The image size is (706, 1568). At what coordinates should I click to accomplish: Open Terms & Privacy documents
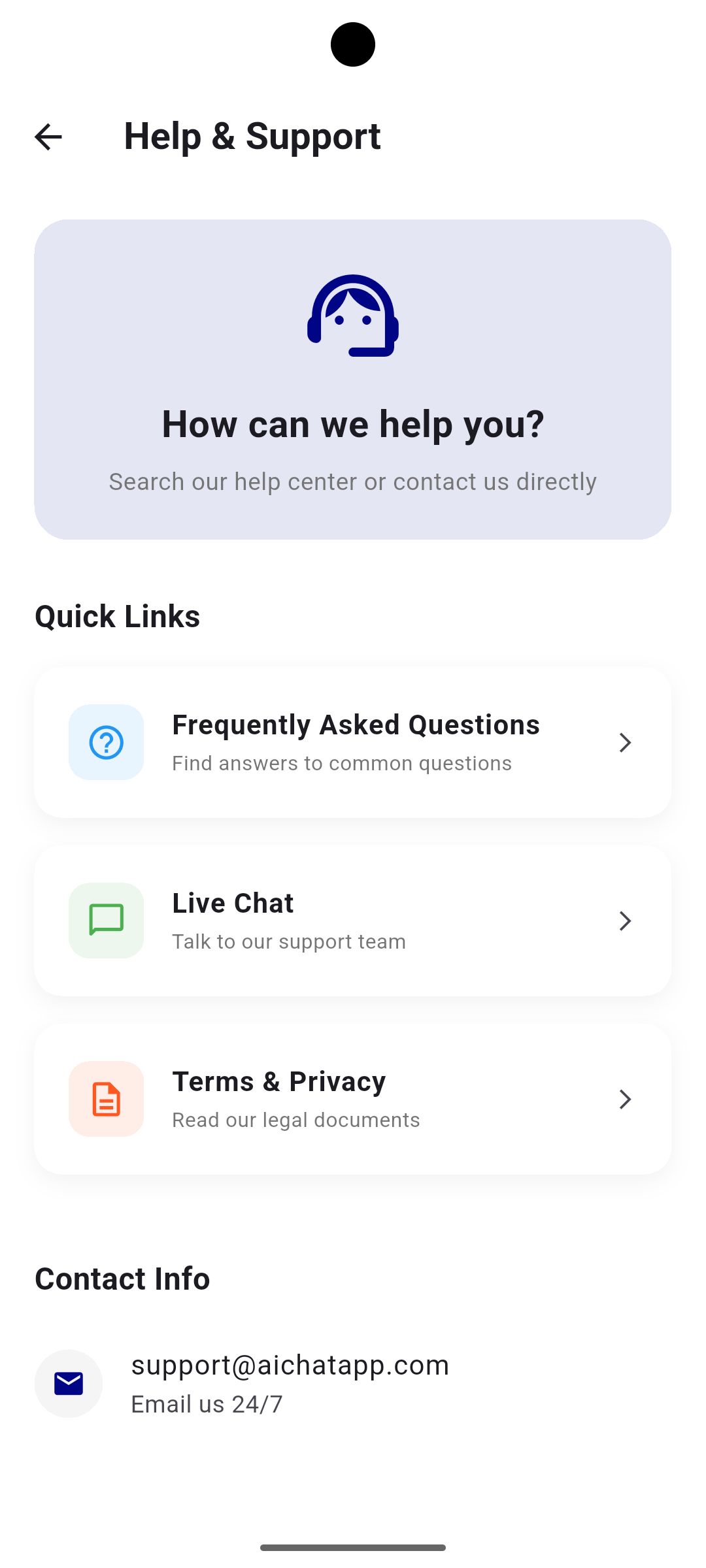[x=353, y=1099]
